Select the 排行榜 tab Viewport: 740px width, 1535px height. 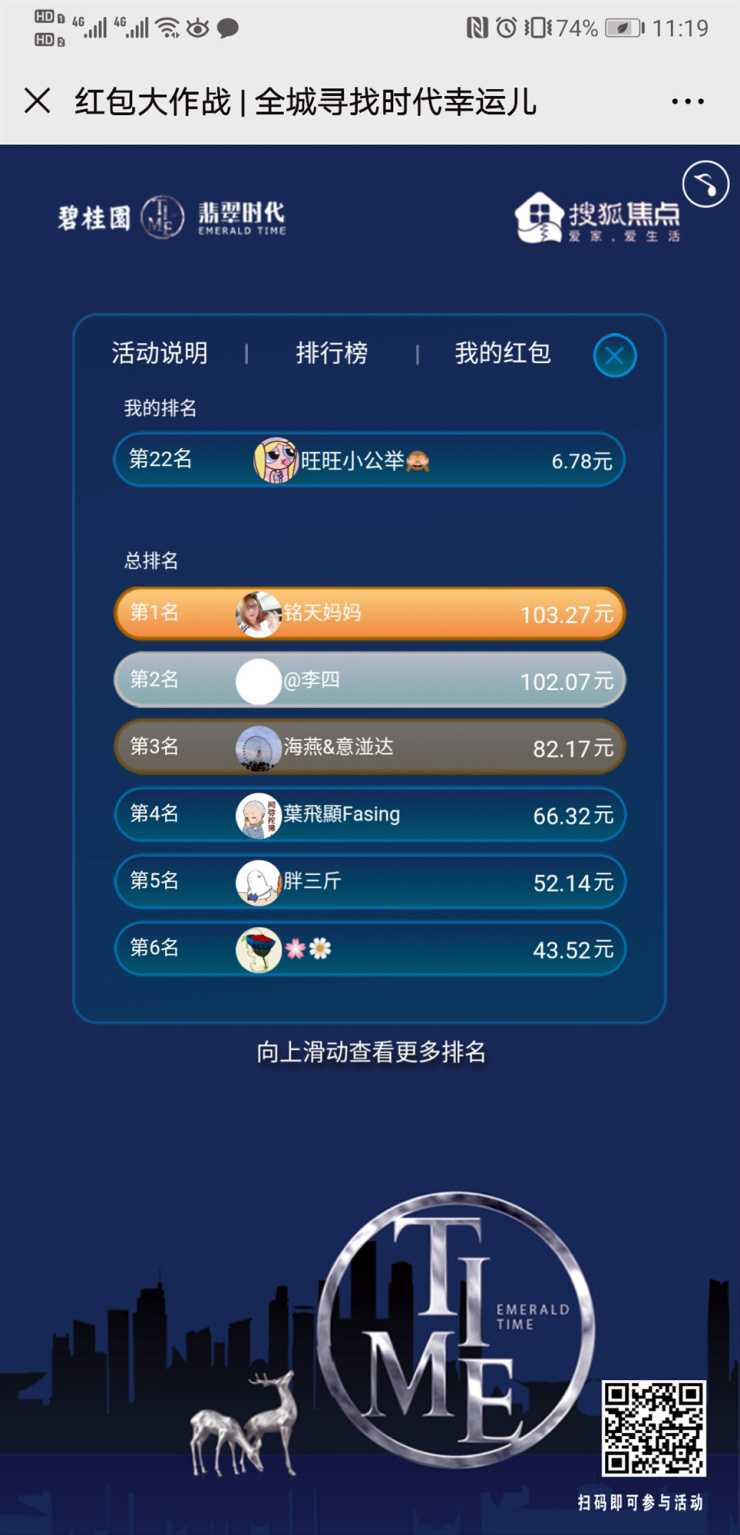tap(332, 353)
